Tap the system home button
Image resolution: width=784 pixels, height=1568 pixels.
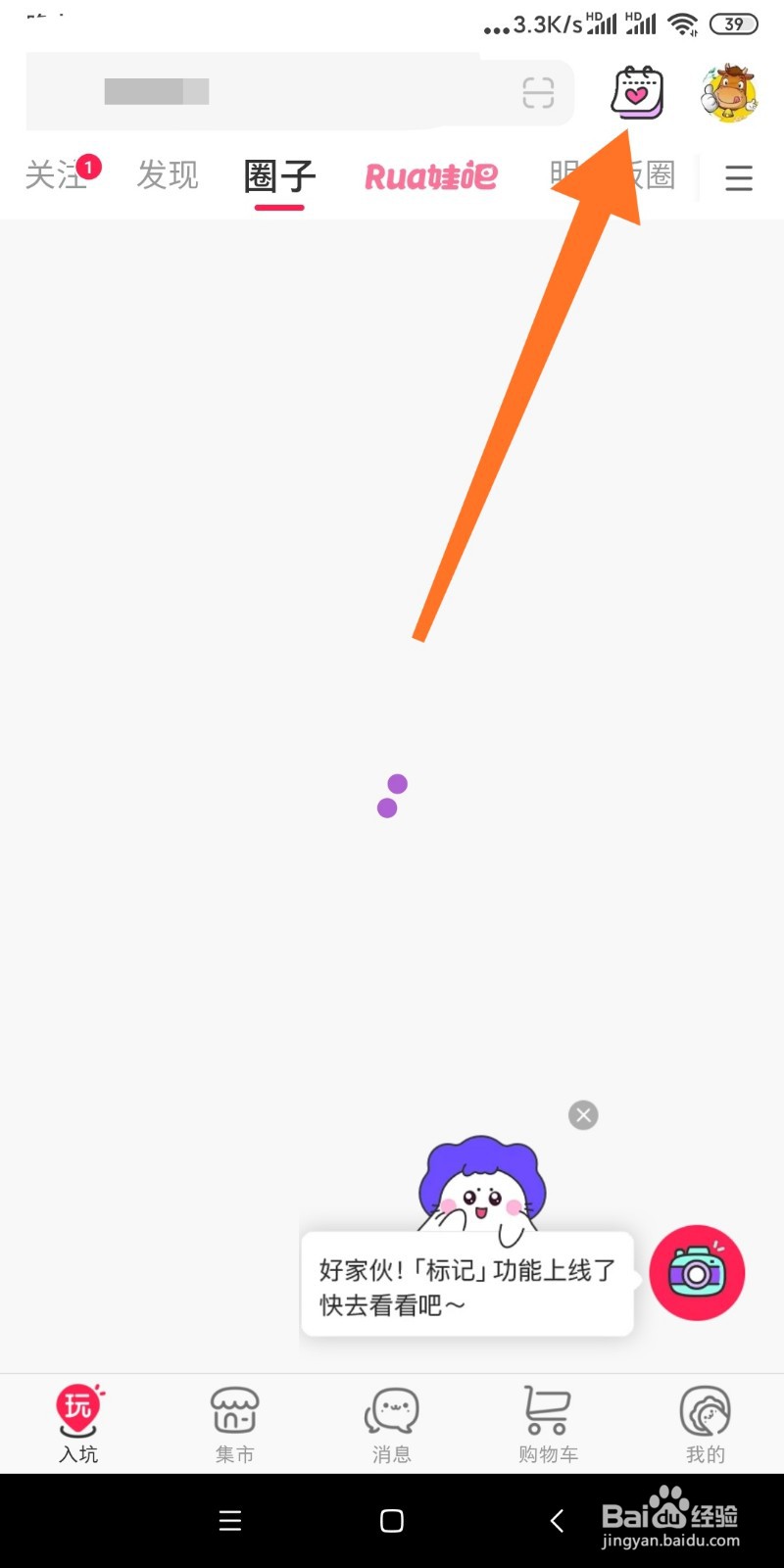[392, 1521]
